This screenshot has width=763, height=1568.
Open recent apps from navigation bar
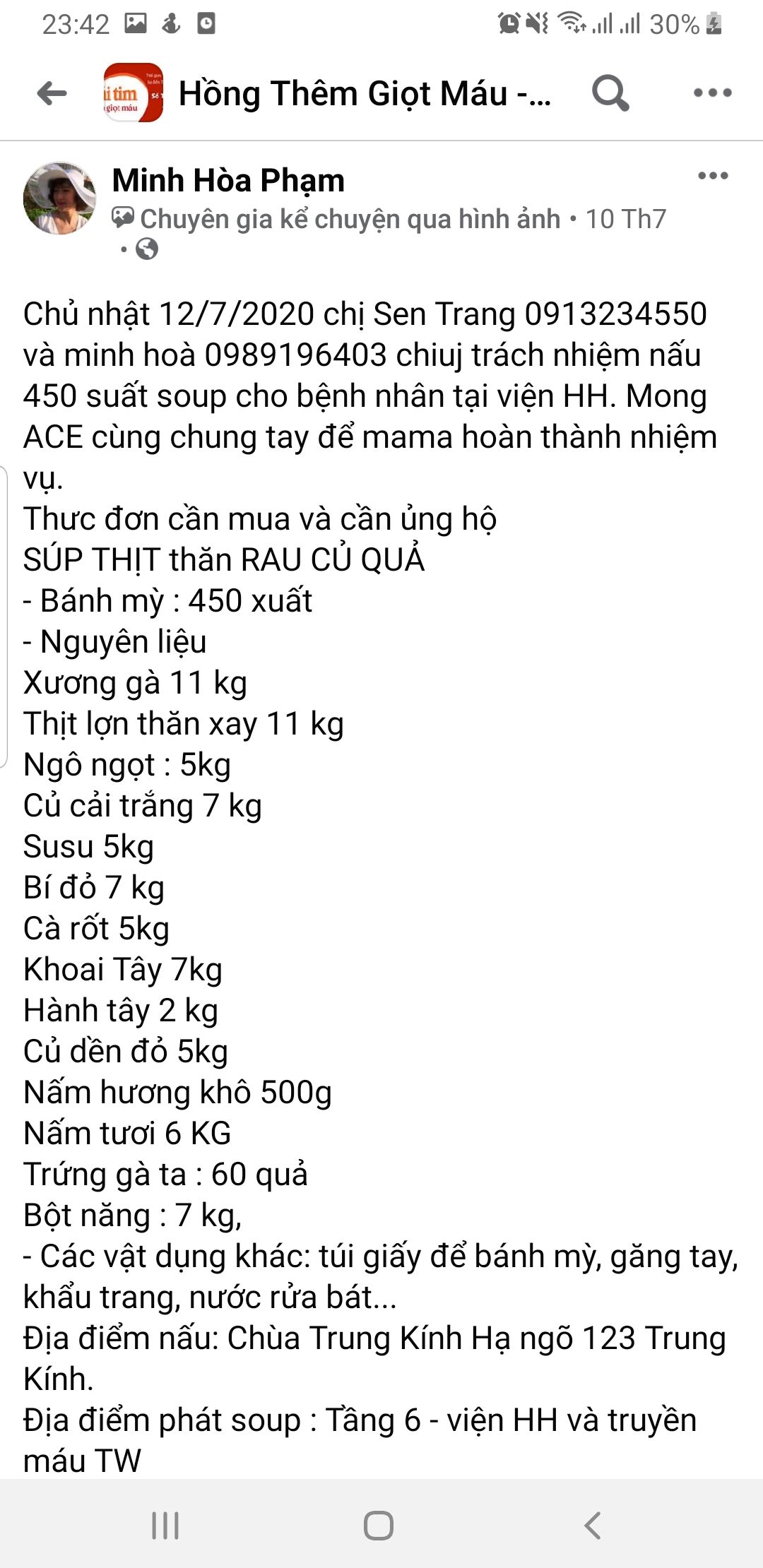coord(165,1525)
